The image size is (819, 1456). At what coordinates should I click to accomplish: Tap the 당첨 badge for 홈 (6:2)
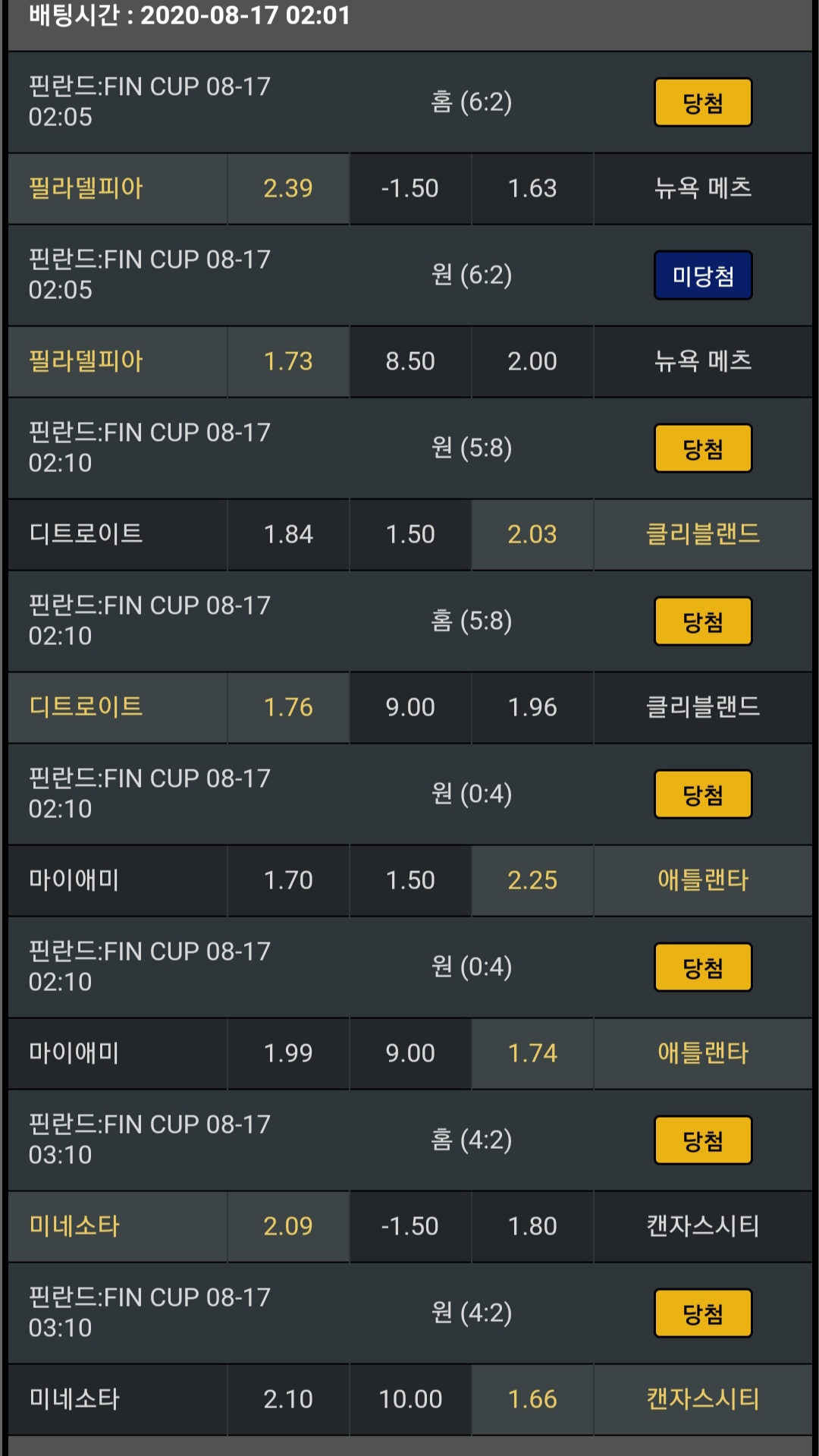point(703,102)
